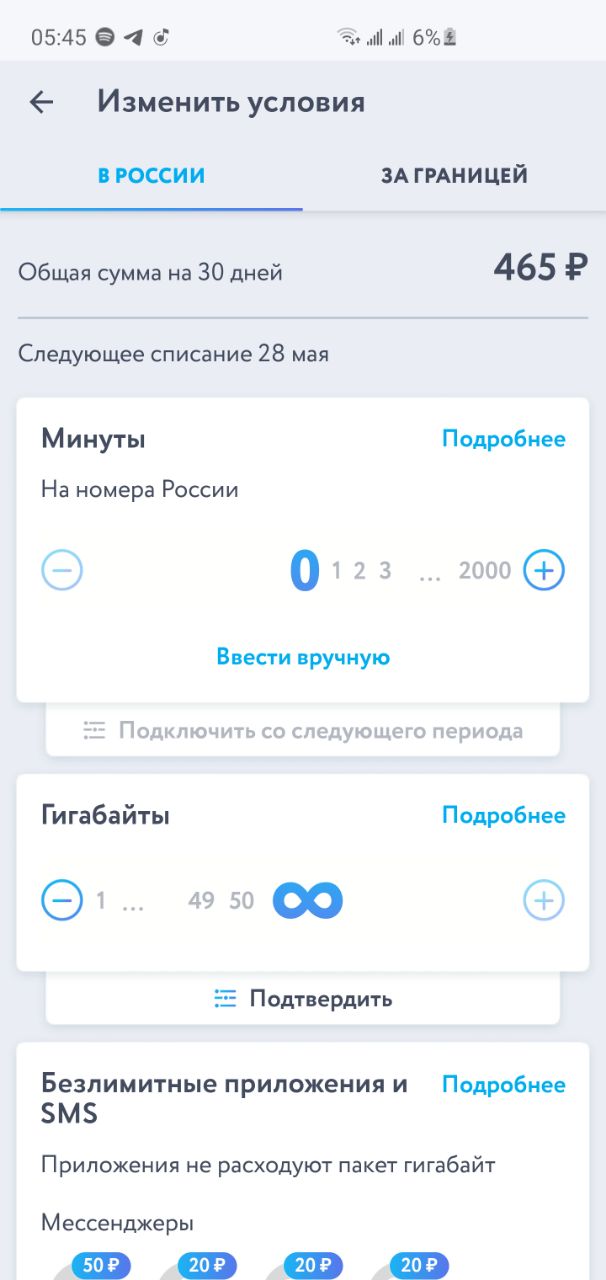Go back using the arrow icon
This screenshot has width=606, height=1280.
pyautogui.click(x=41, y=102)
